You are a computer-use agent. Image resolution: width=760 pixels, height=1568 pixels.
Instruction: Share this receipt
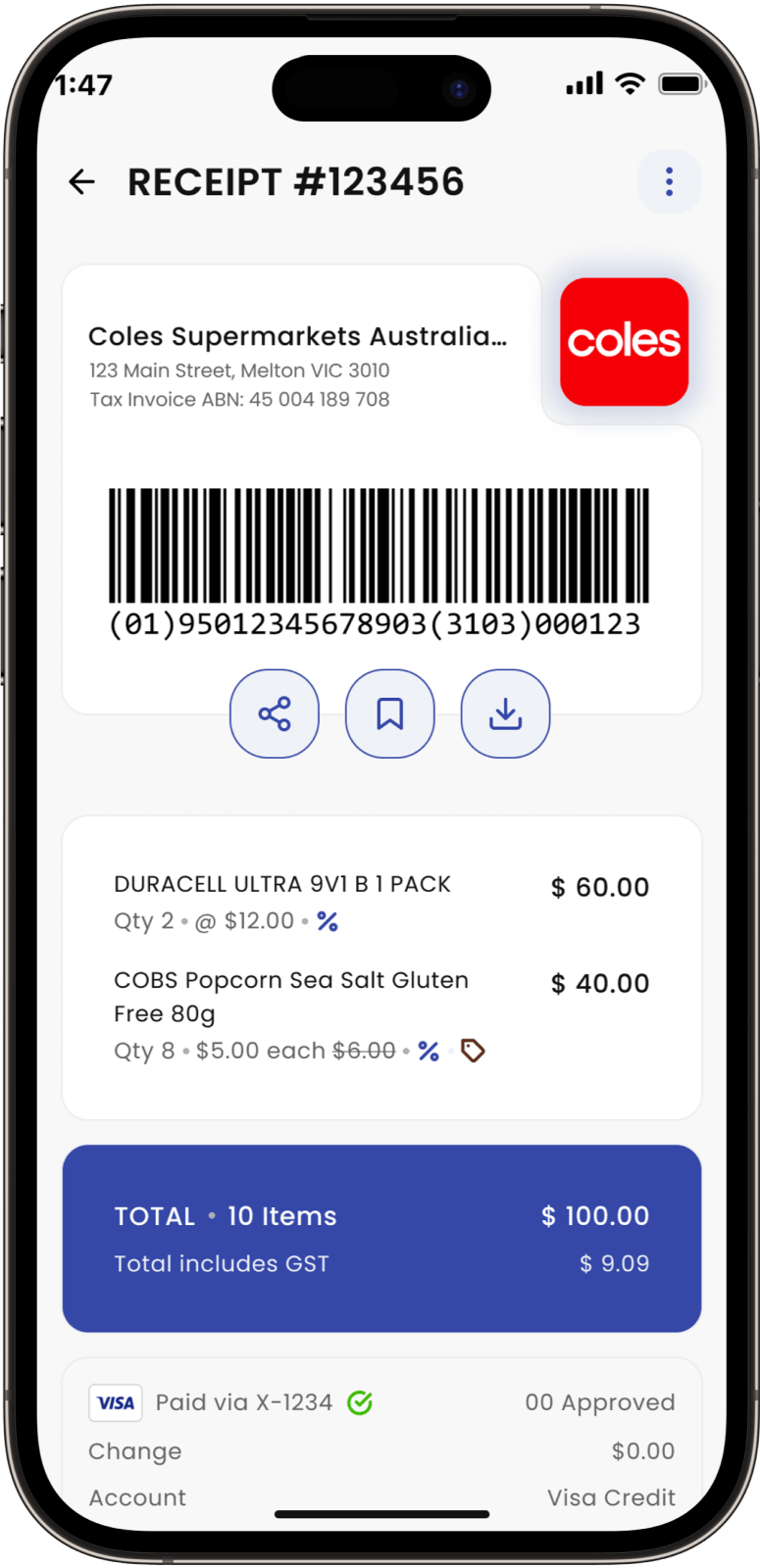click(275, 713)
